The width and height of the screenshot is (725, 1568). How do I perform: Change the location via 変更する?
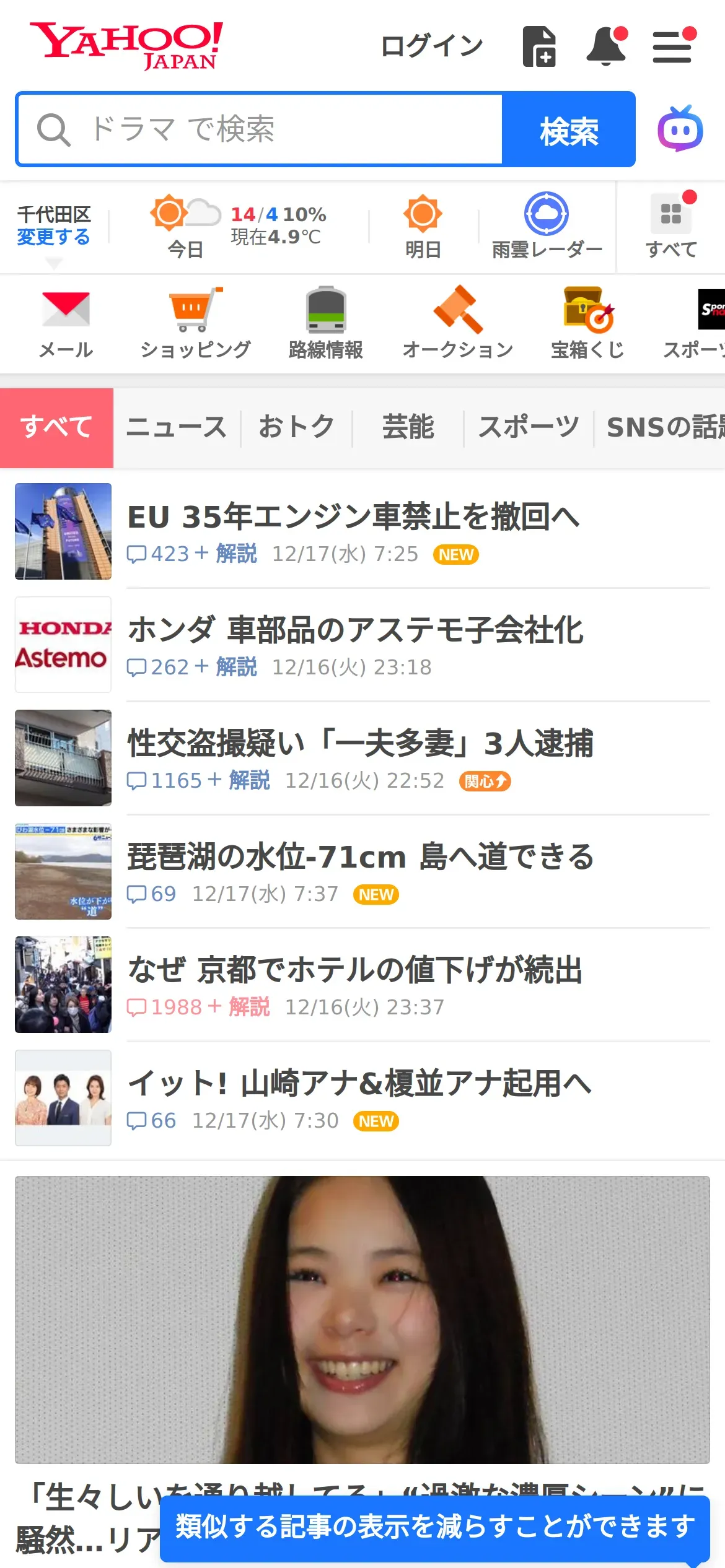tap(53, 237)
